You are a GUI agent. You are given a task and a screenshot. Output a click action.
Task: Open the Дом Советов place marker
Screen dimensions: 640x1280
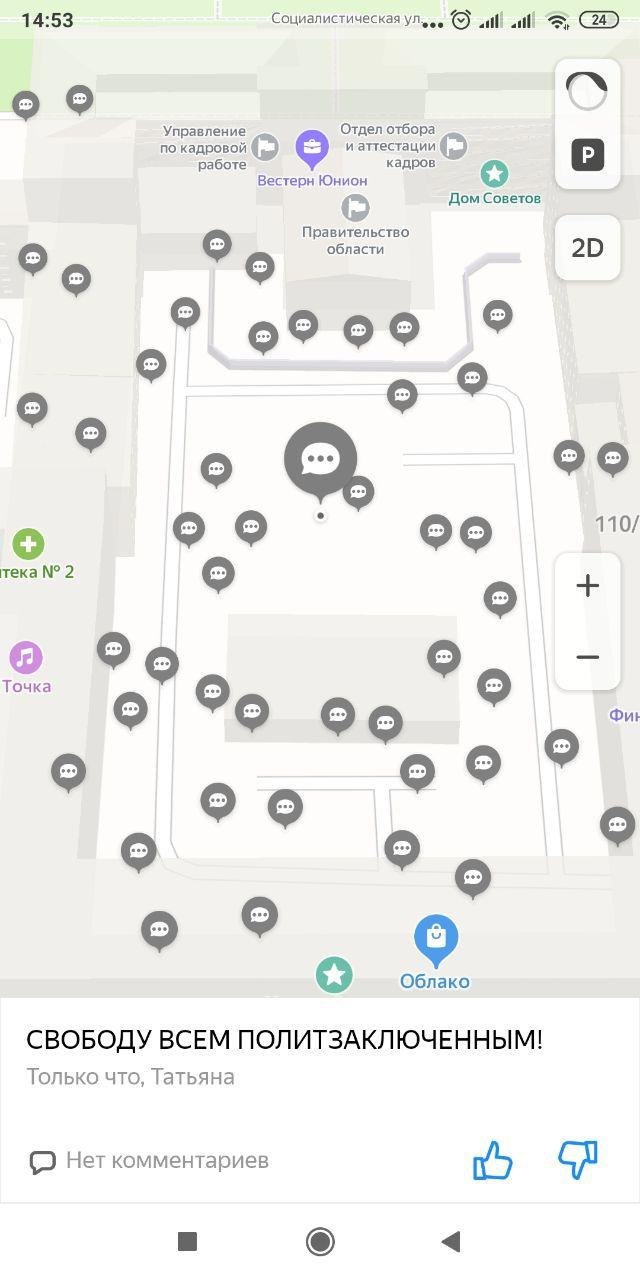(494, 174)
